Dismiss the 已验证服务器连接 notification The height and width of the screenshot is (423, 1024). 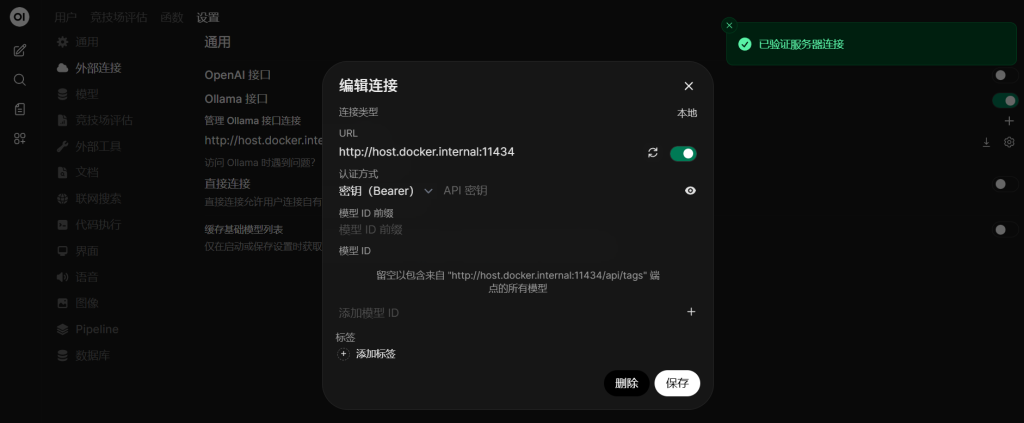(x=729, y=25)
